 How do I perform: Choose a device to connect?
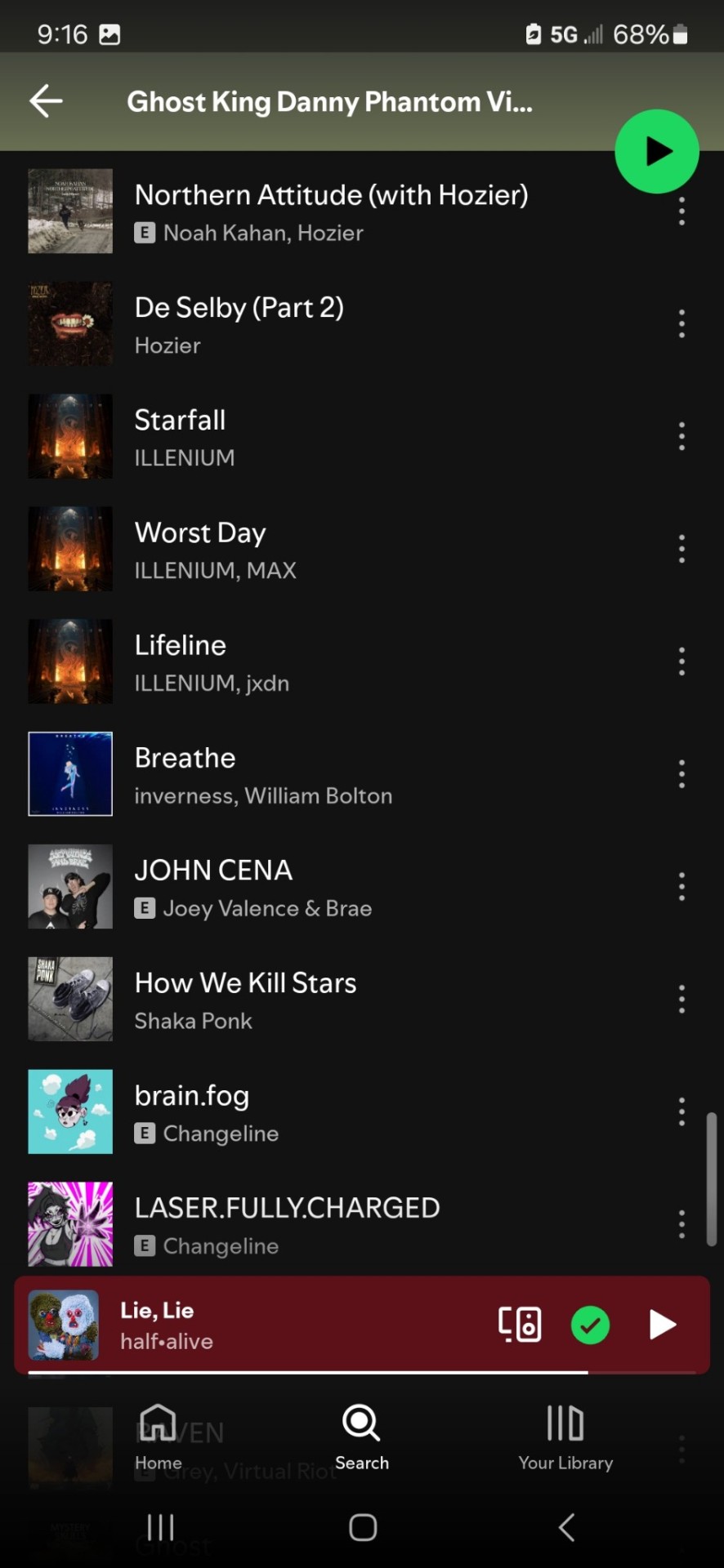tap(520, 1325)
